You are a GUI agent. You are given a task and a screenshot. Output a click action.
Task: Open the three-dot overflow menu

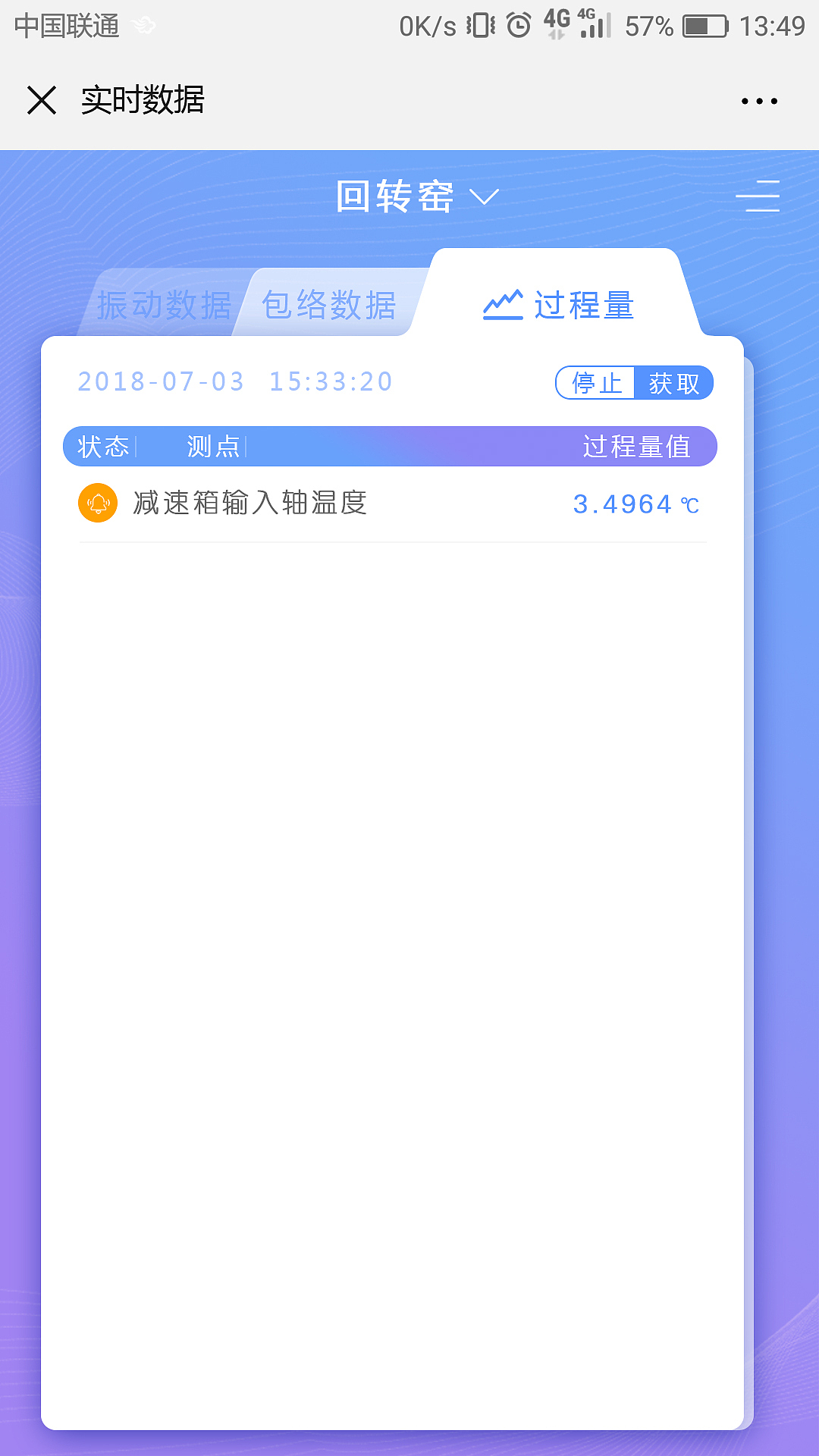(x=759, y=101)
